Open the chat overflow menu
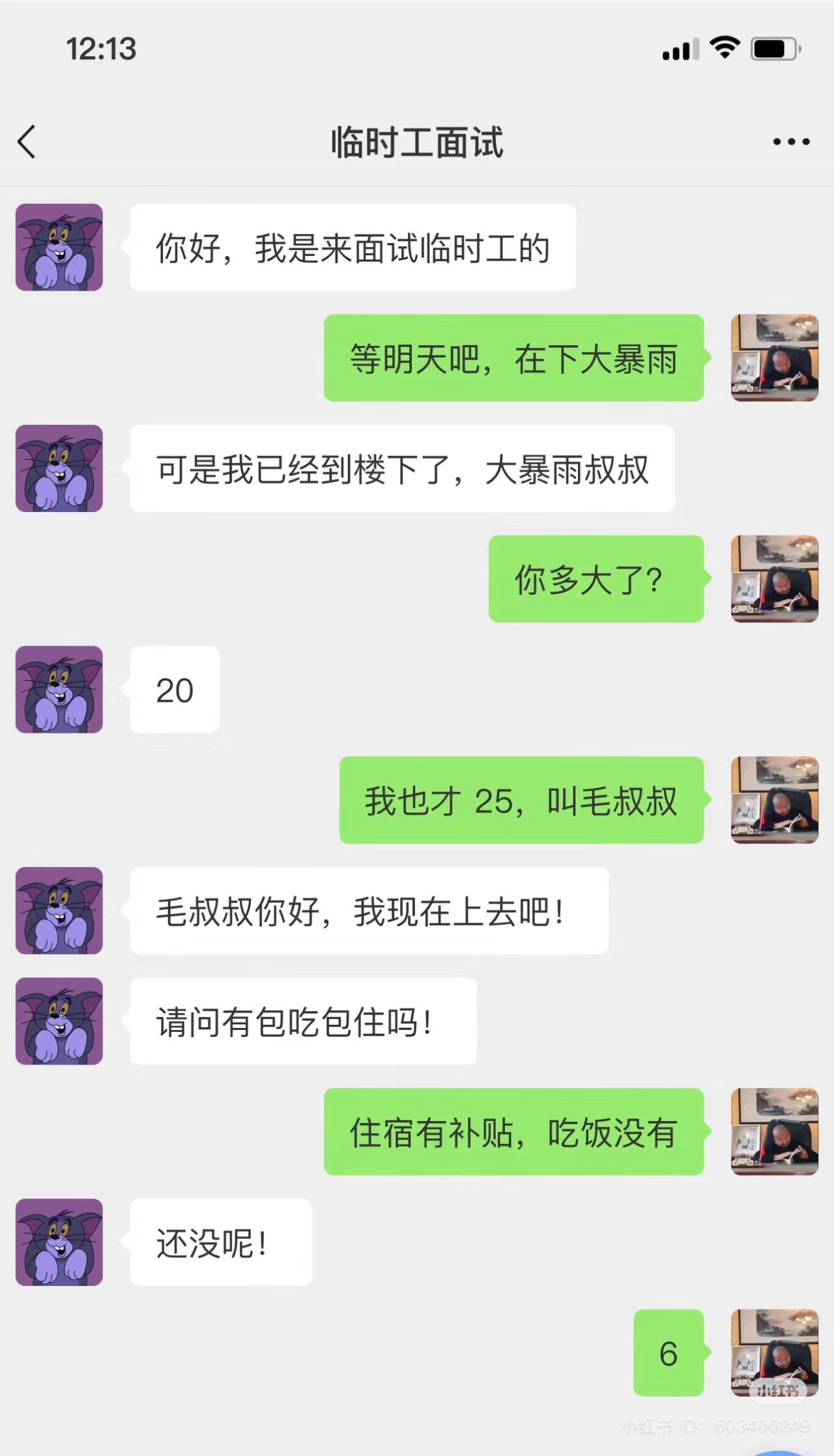The image size is (834, 1456). tap(791, 142)
